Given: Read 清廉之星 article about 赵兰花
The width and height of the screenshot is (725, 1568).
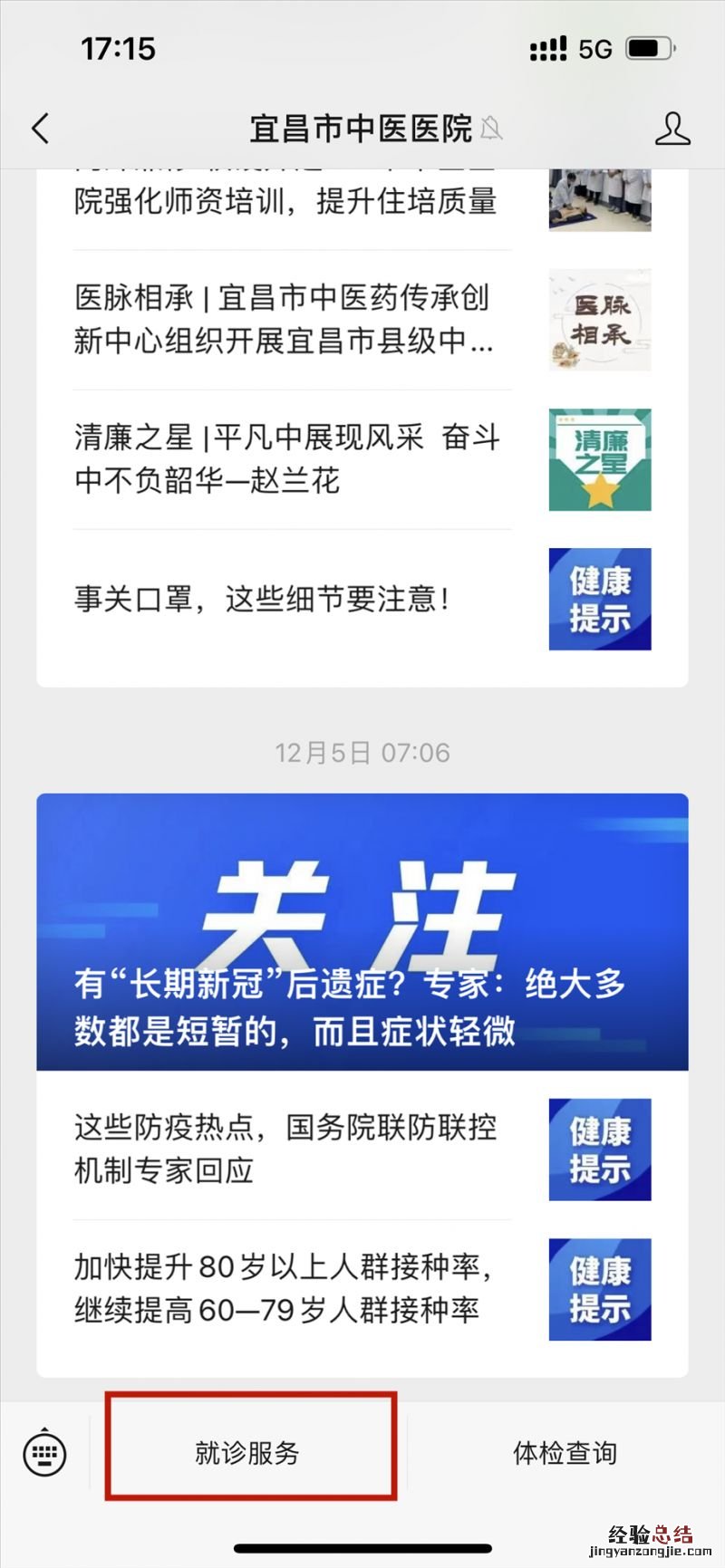Looking at the screenshot, I should click(286, 459).
